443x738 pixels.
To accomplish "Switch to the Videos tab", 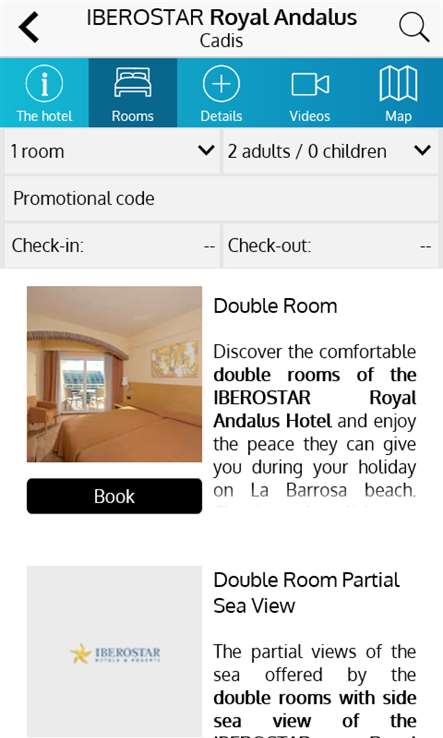I will (x=310, y=93).
